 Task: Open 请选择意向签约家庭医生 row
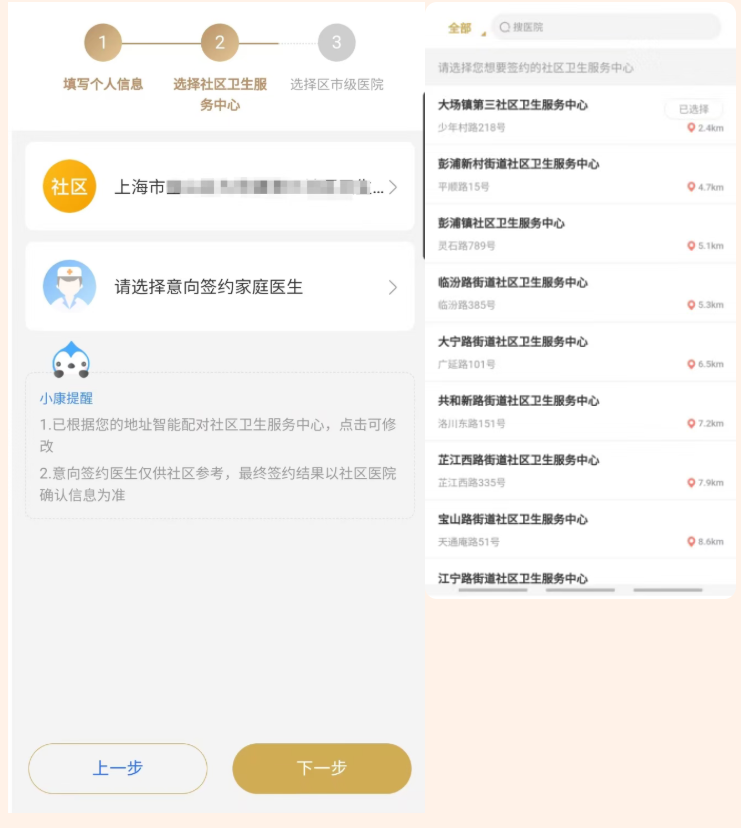220,287
